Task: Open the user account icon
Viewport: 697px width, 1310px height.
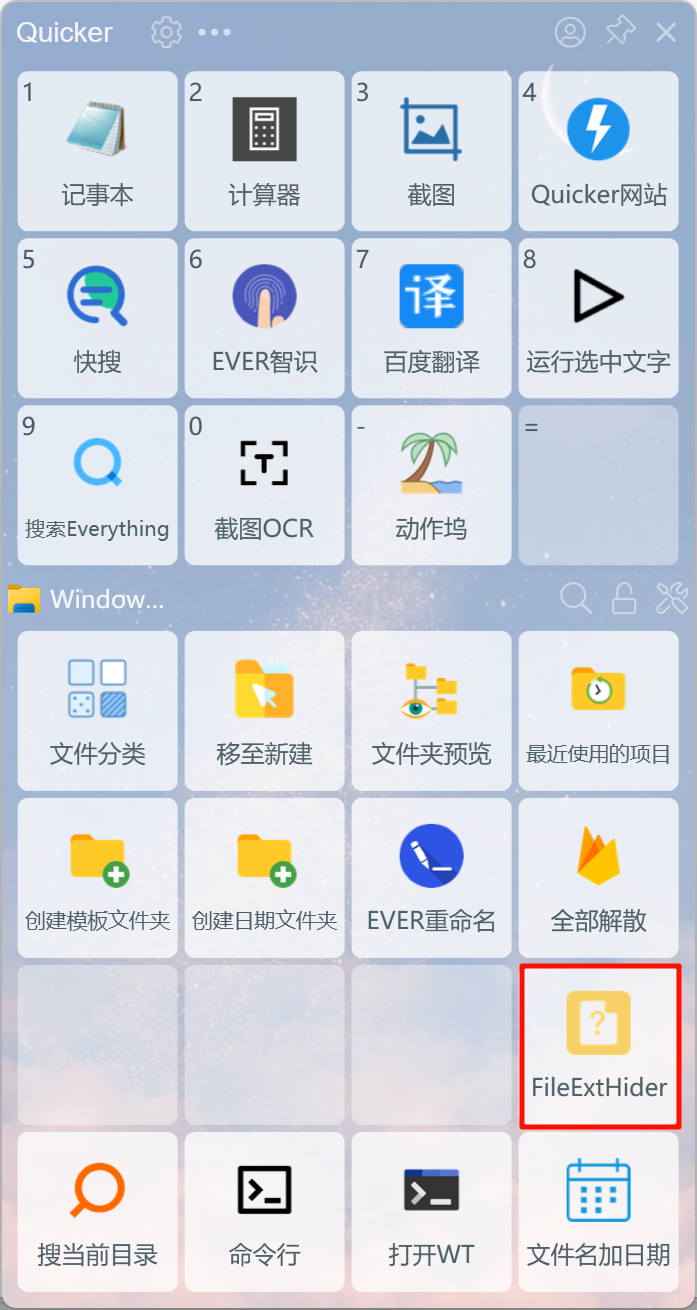Action: (x=570, y=33)
